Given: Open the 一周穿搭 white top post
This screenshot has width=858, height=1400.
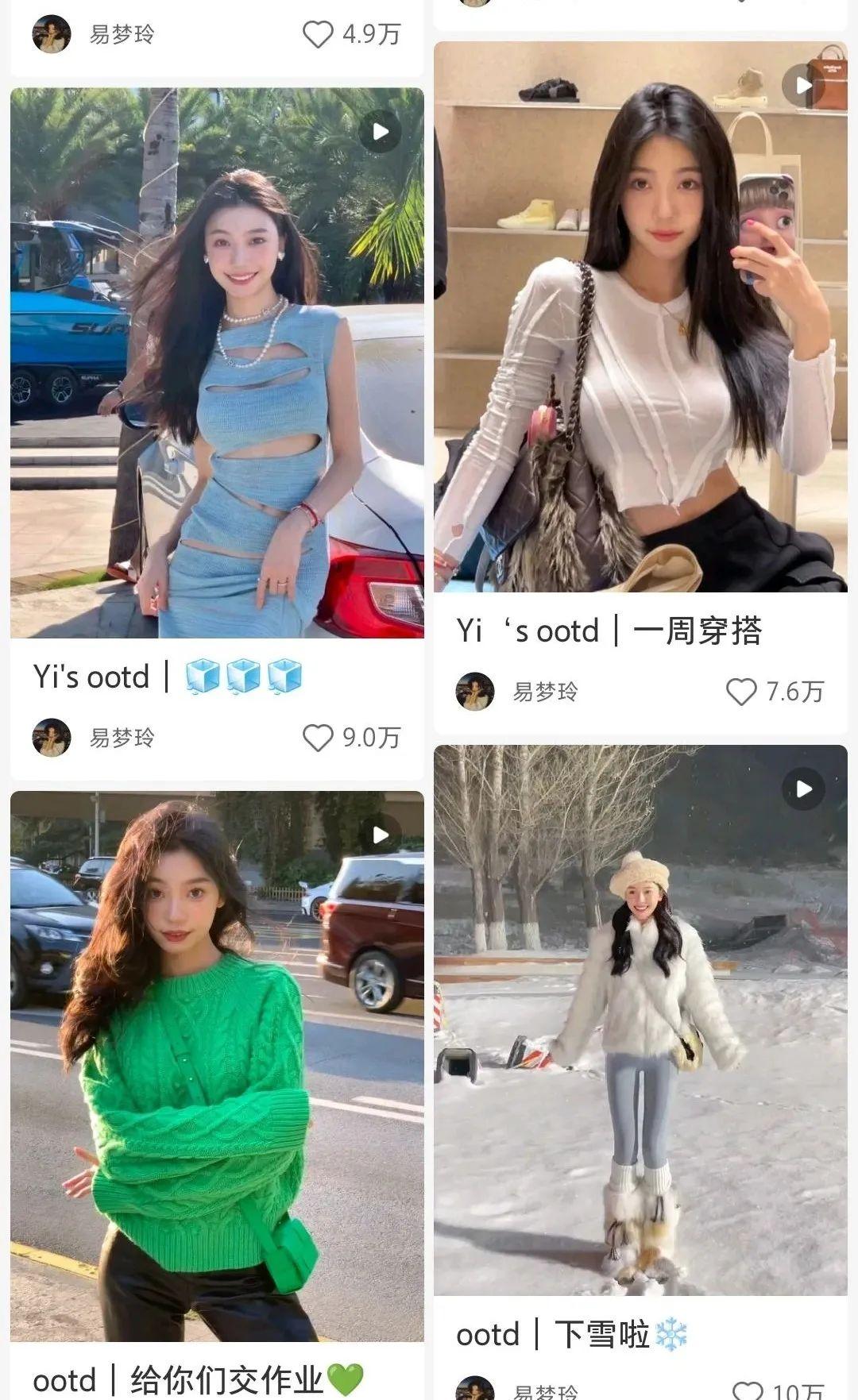Looking at the screenshot, I should tap(640, 317).
